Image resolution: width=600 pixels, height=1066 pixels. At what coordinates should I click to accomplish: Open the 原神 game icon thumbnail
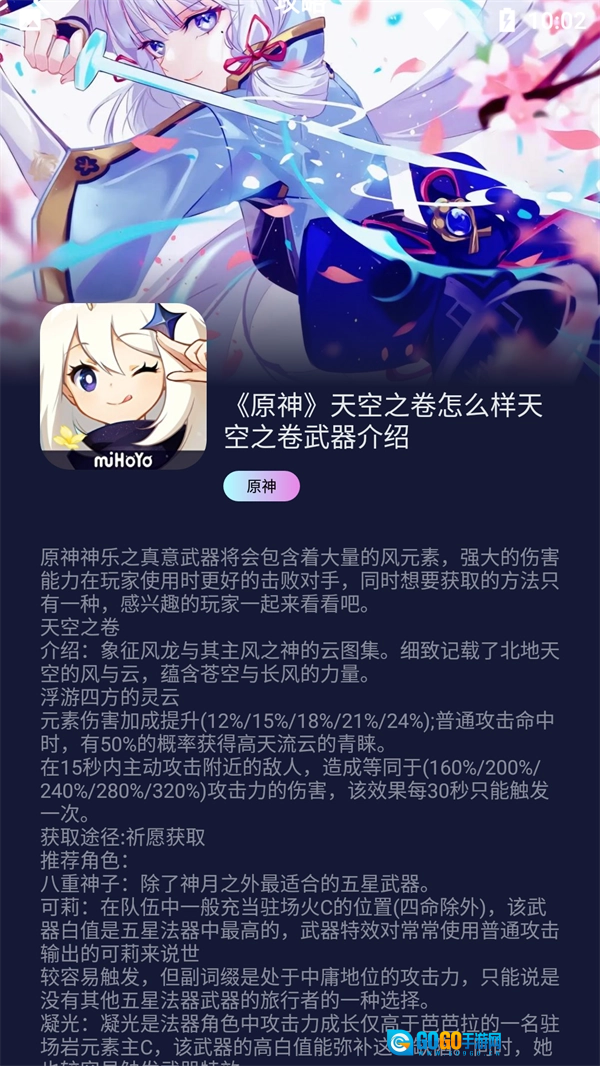(x=123, y=387)
